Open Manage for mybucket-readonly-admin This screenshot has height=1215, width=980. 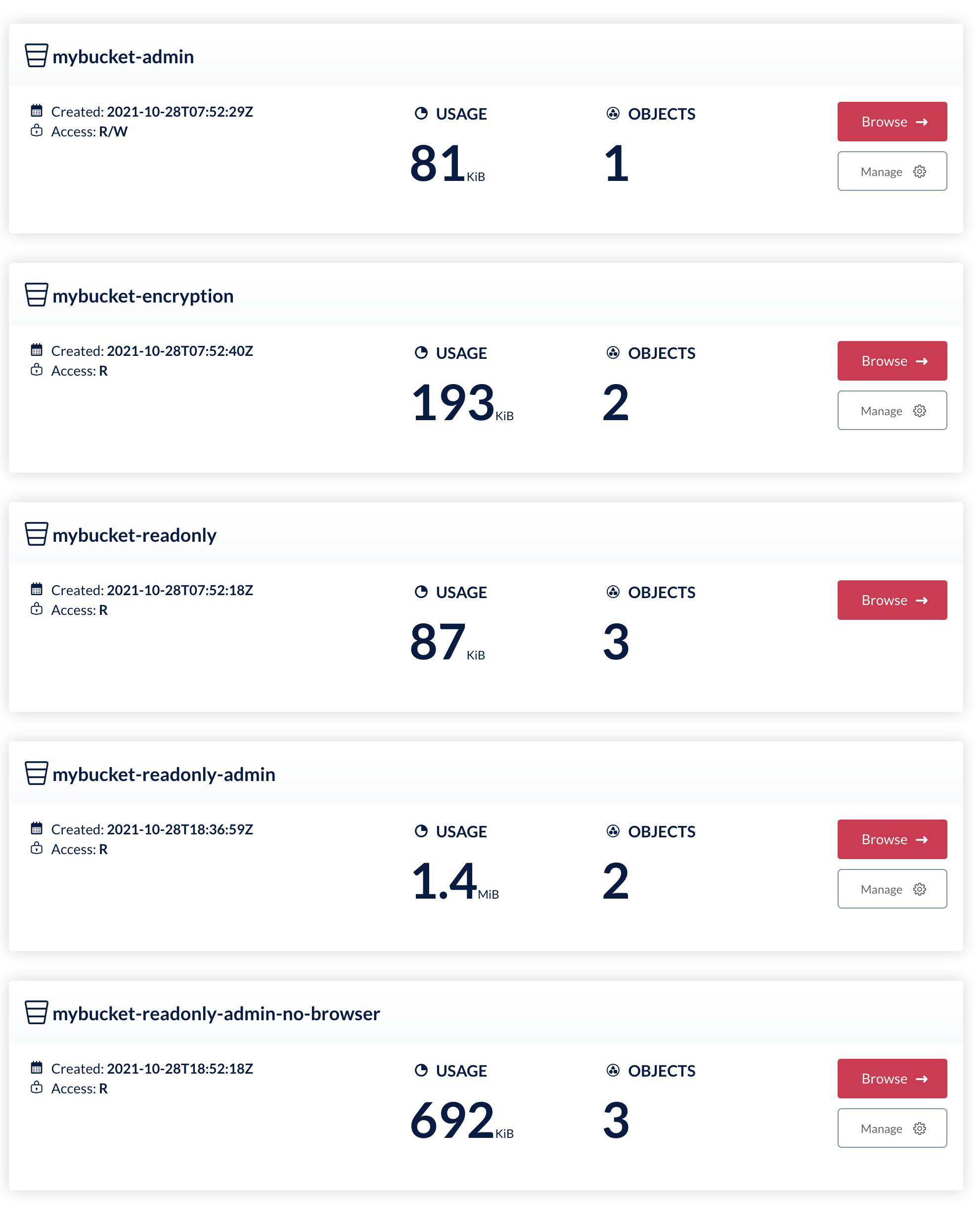pyautogui.click(x=892, y=889)
